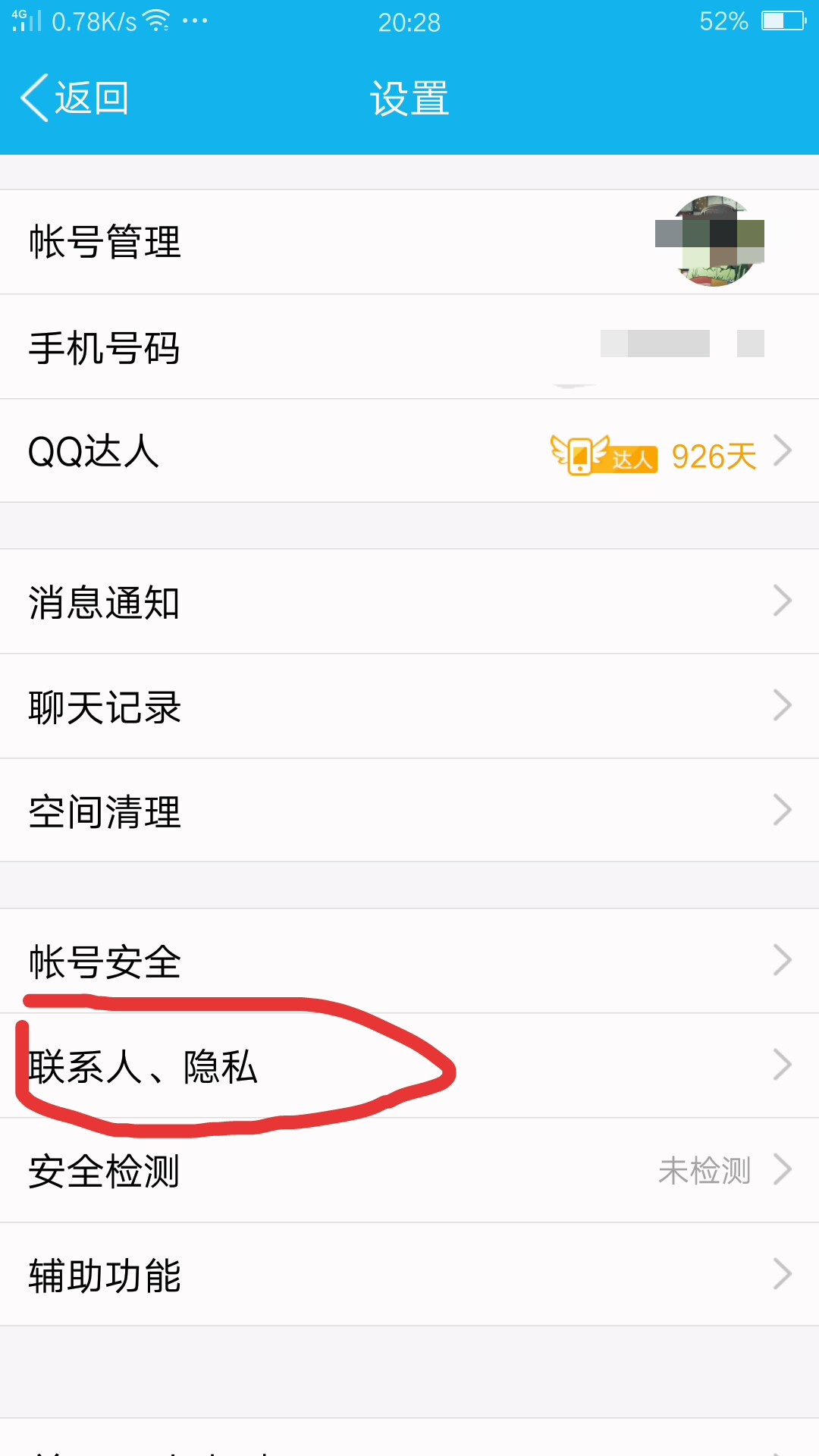This screenshot has height=1456, width=819.
Task: Open 消息通知 notification settings
Action: tap(409, 602)
